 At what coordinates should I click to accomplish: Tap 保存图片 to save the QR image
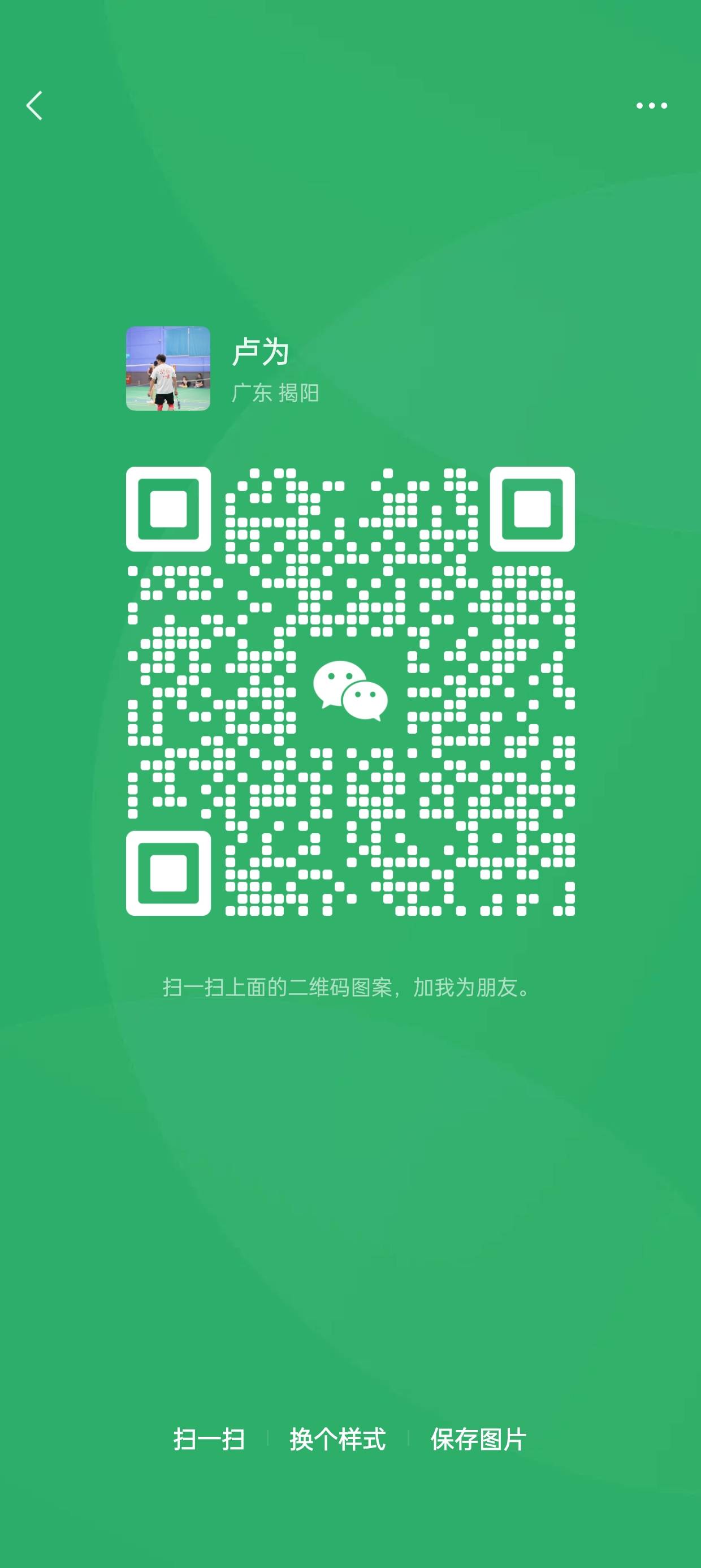click(478, 1440)
